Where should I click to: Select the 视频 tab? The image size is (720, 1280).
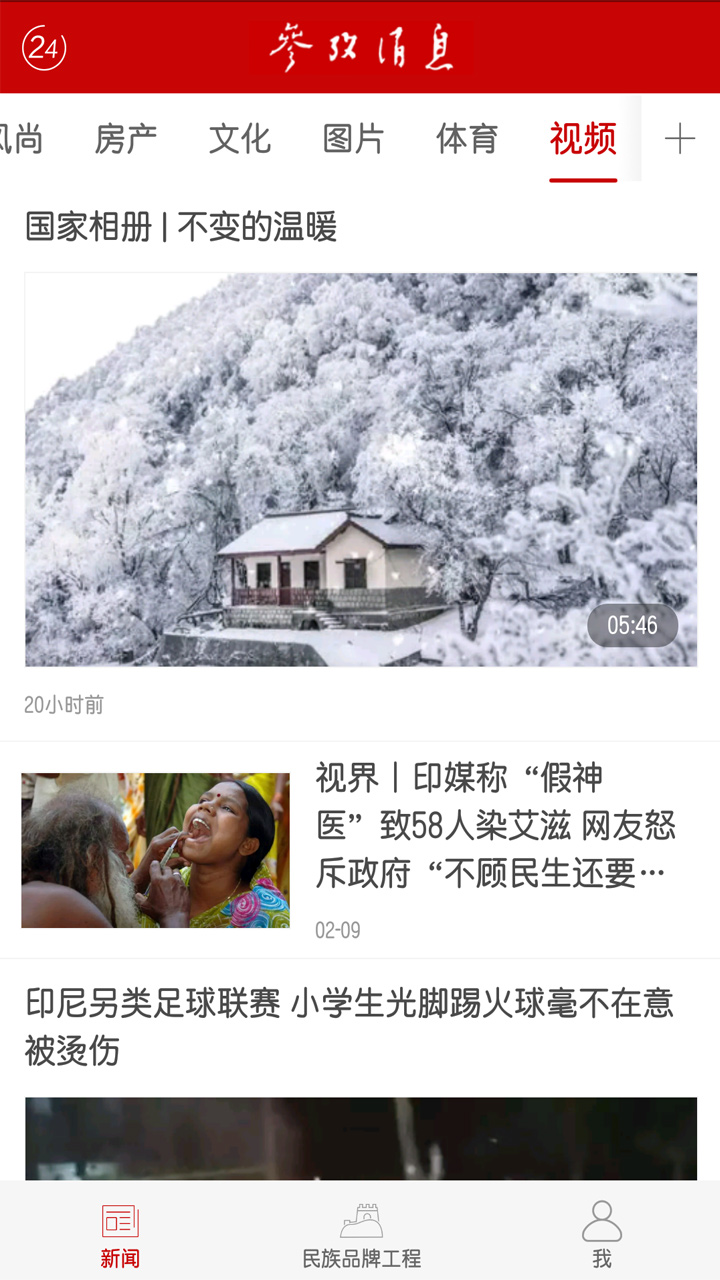point(583,139)
